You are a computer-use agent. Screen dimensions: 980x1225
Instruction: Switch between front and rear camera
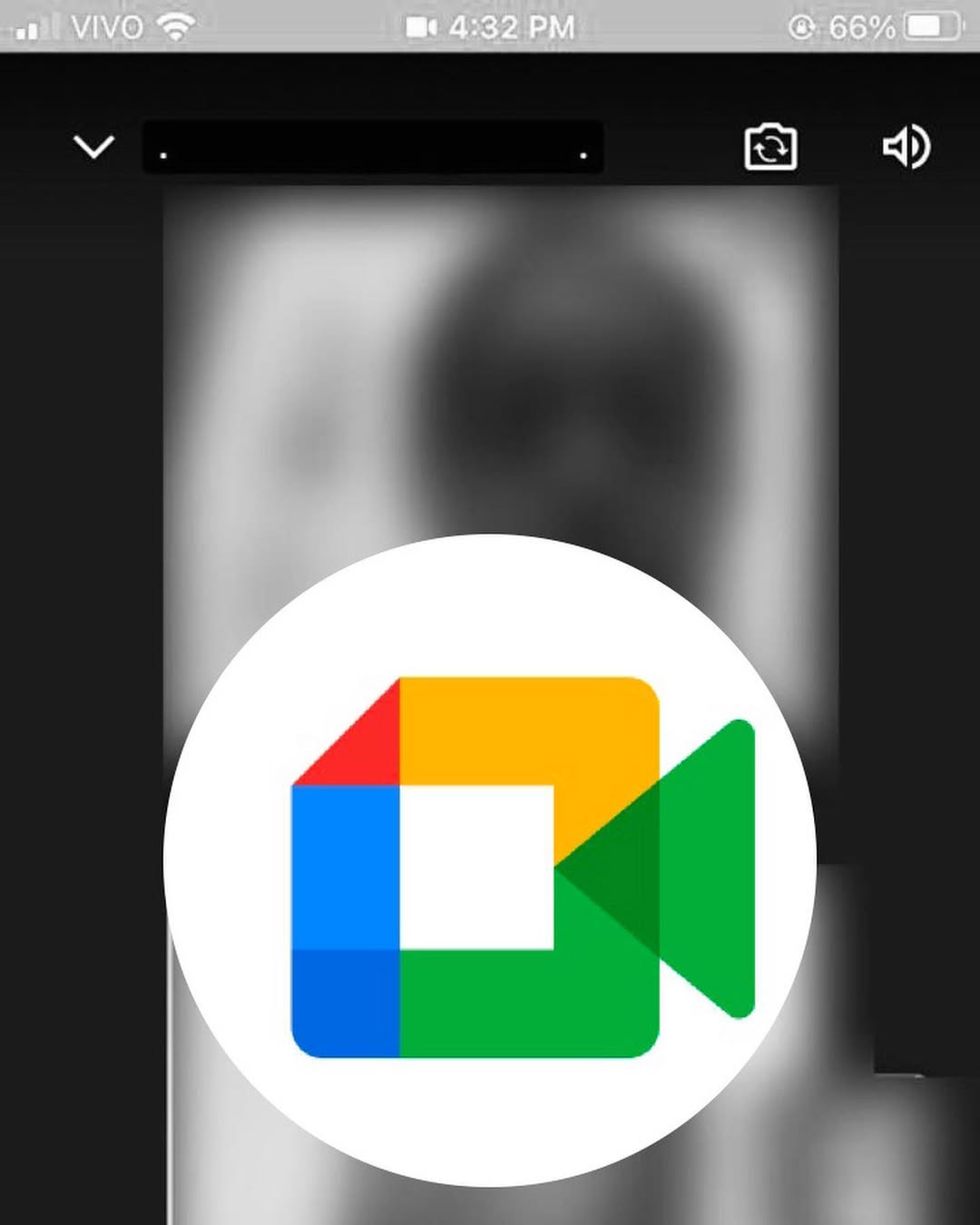pos(770,147)
